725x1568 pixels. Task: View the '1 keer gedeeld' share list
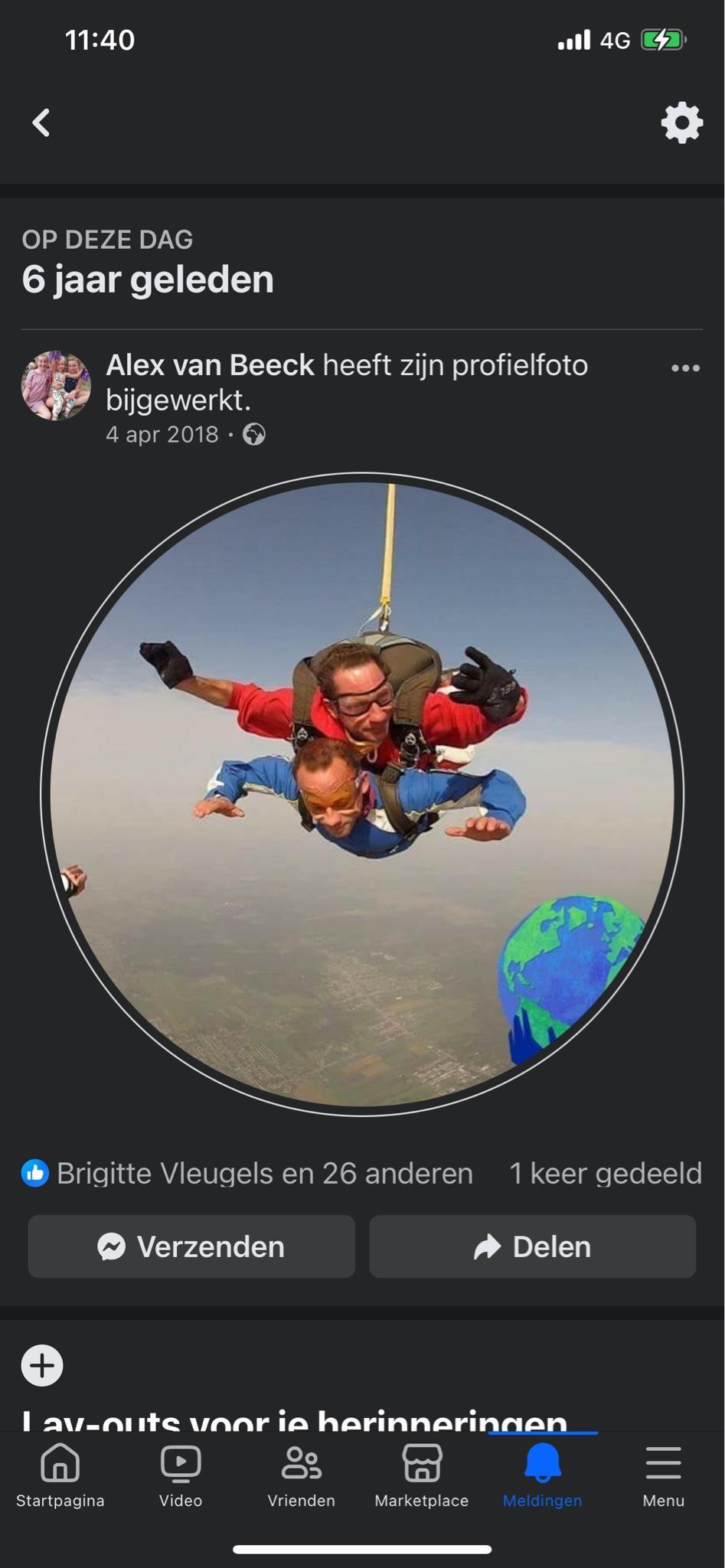[605, 1173]
